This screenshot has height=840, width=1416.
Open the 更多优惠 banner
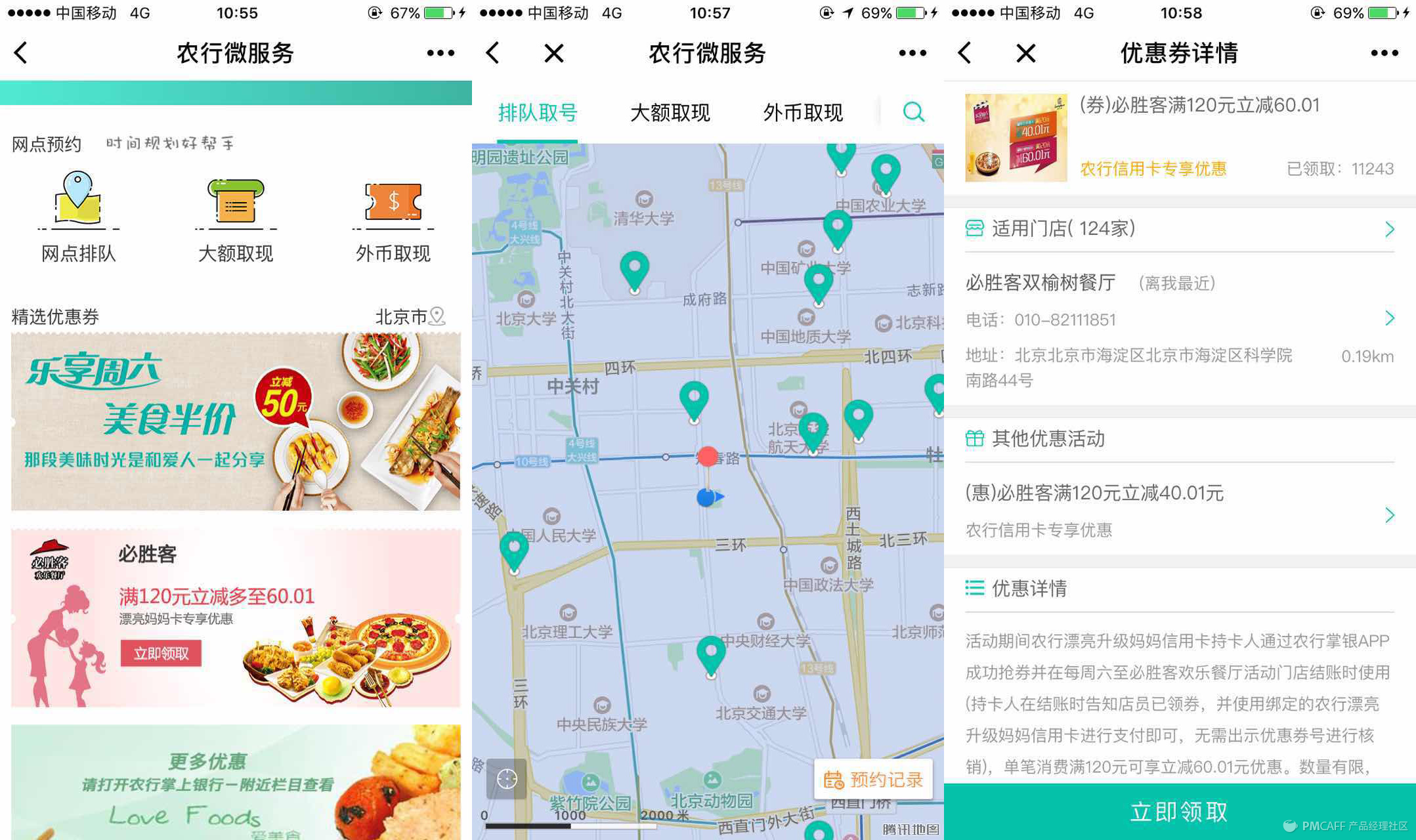236,781
